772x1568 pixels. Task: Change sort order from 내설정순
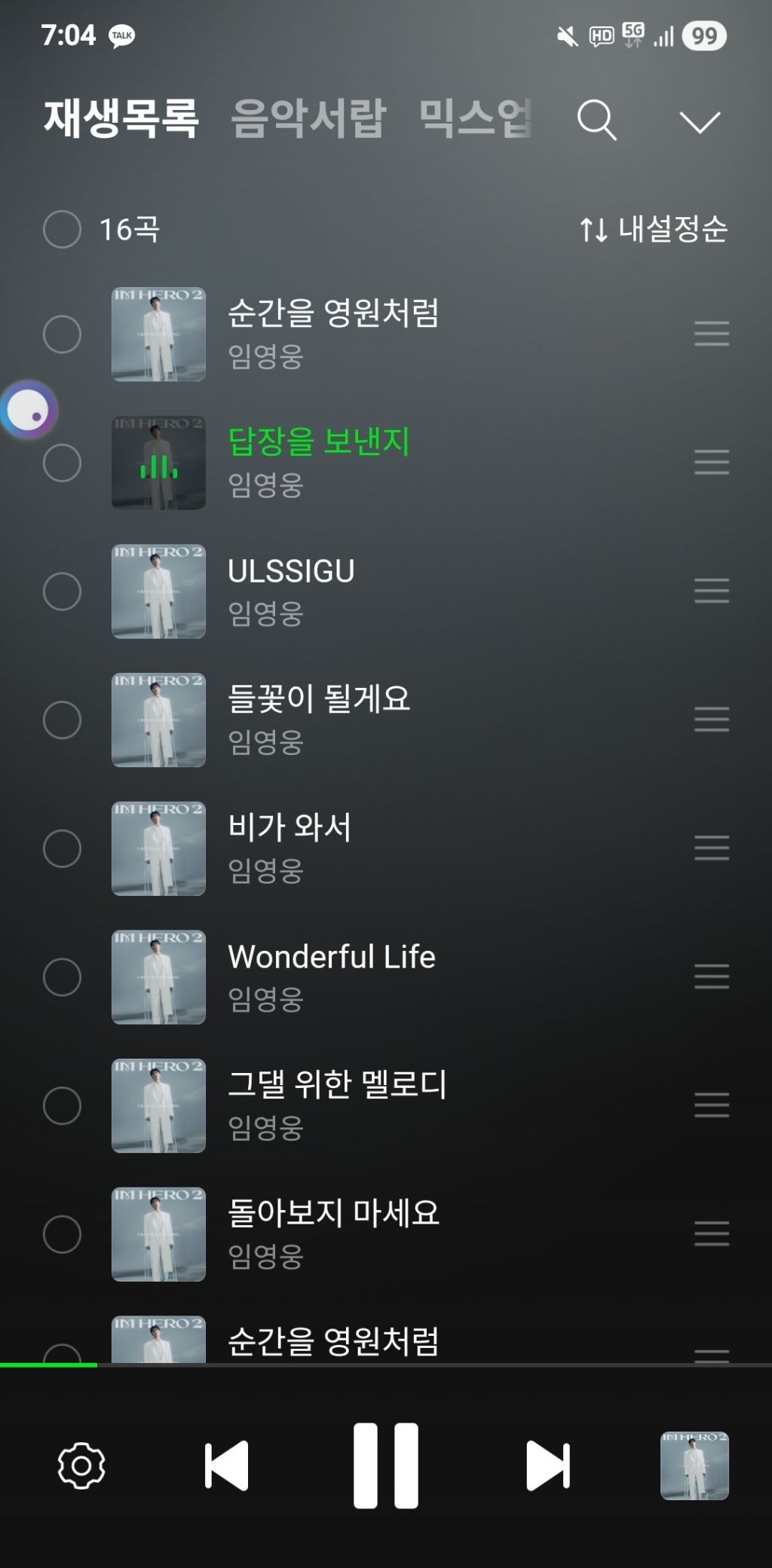[654, 229]
